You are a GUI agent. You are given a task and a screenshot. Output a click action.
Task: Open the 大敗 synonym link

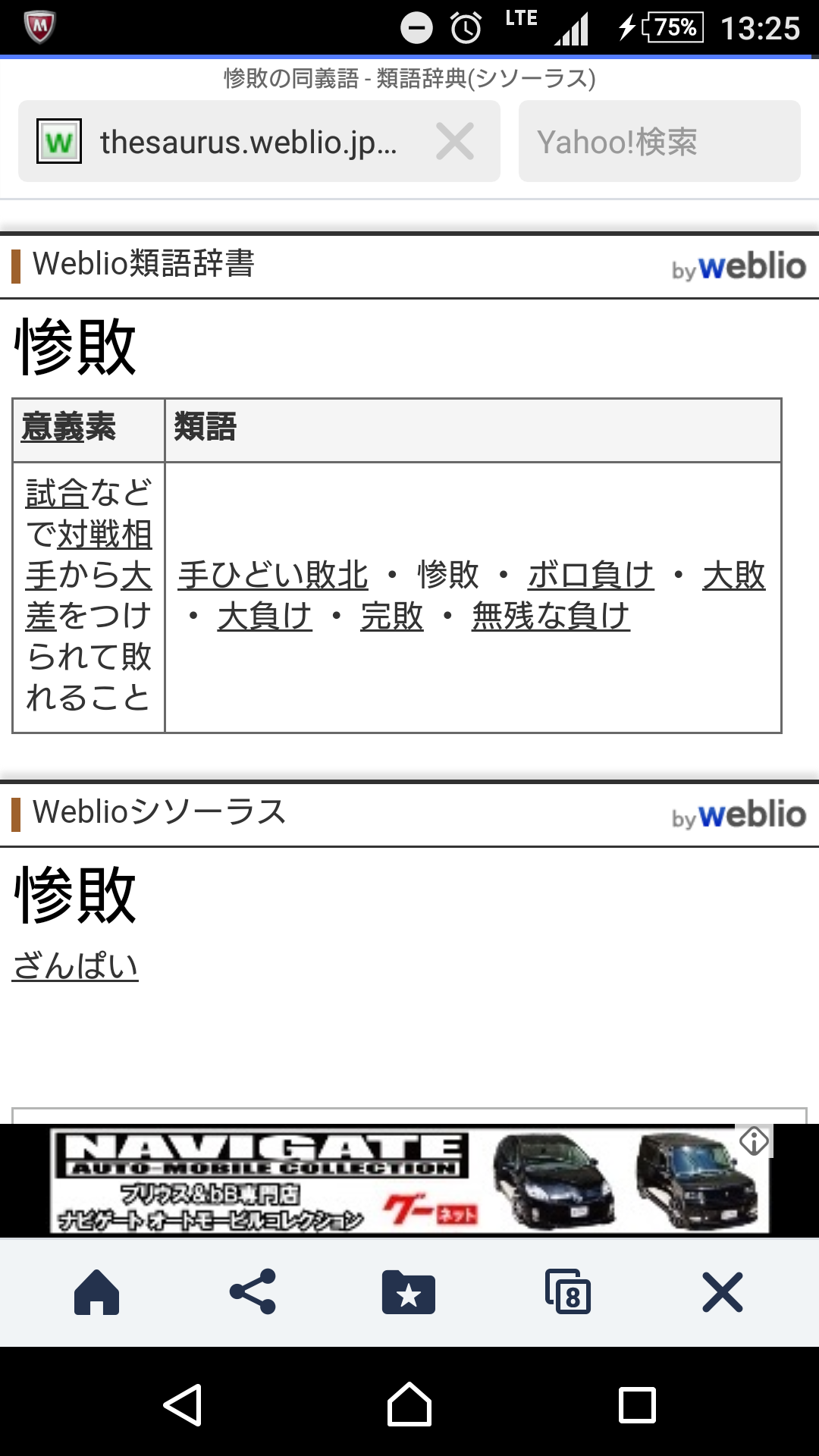(733, 575)
